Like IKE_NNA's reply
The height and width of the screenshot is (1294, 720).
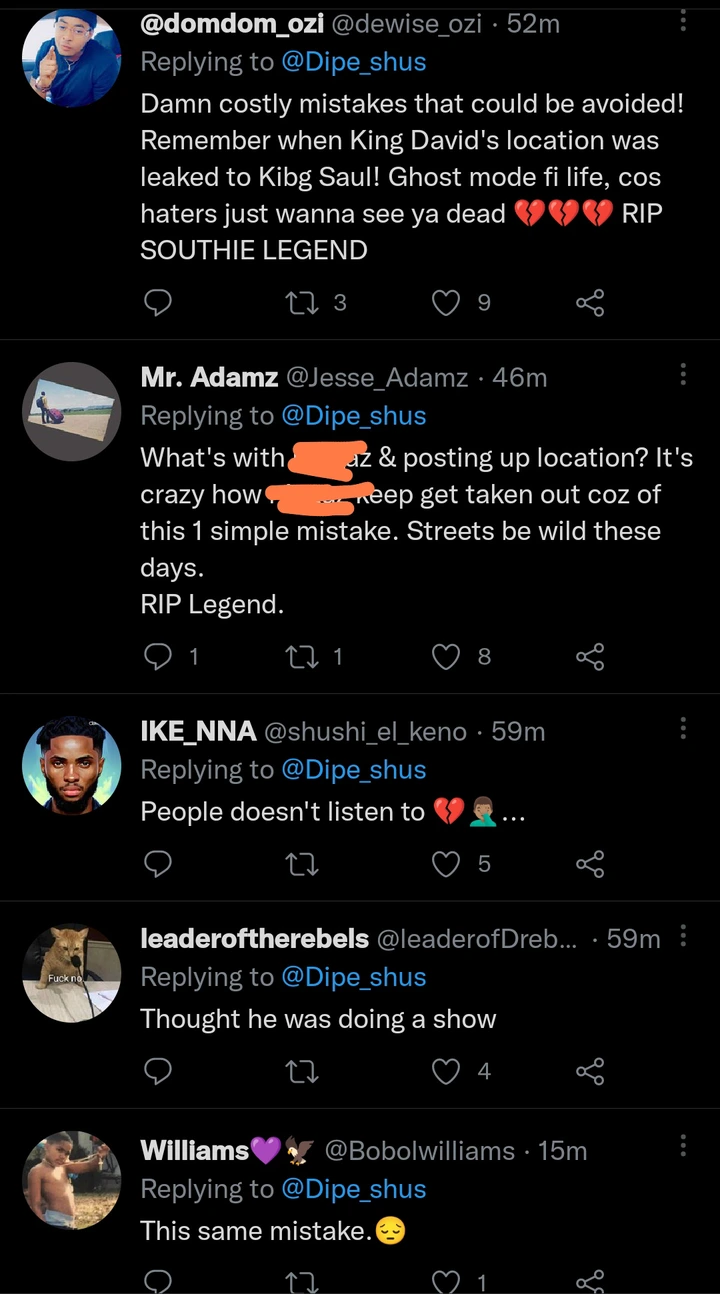pos(446,863)
